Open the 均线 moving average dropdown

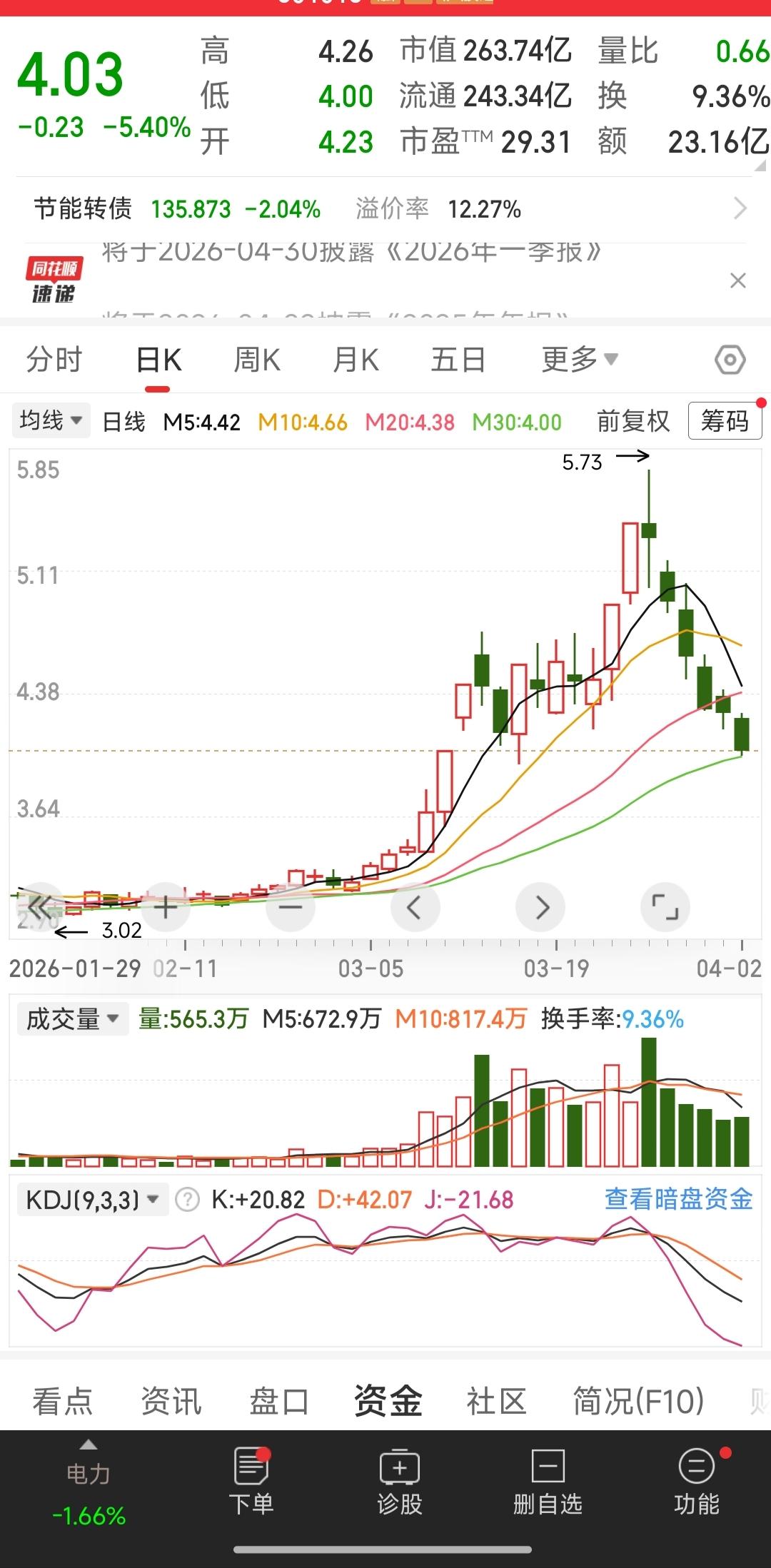click(51, 420)
